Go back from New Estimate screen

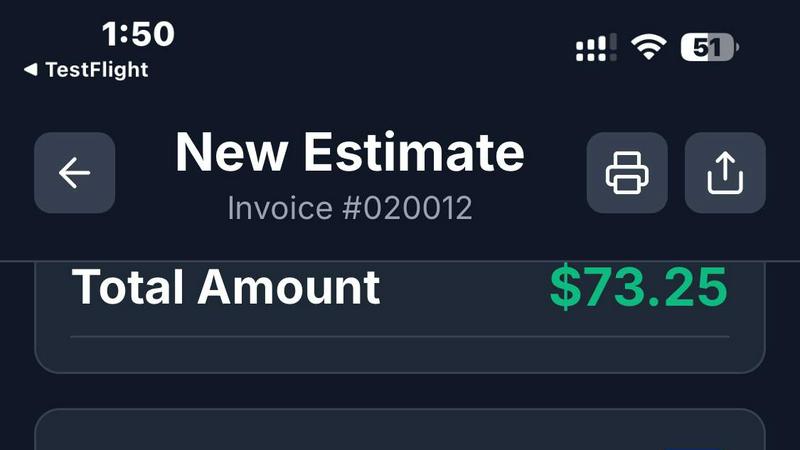pos(75,173)
